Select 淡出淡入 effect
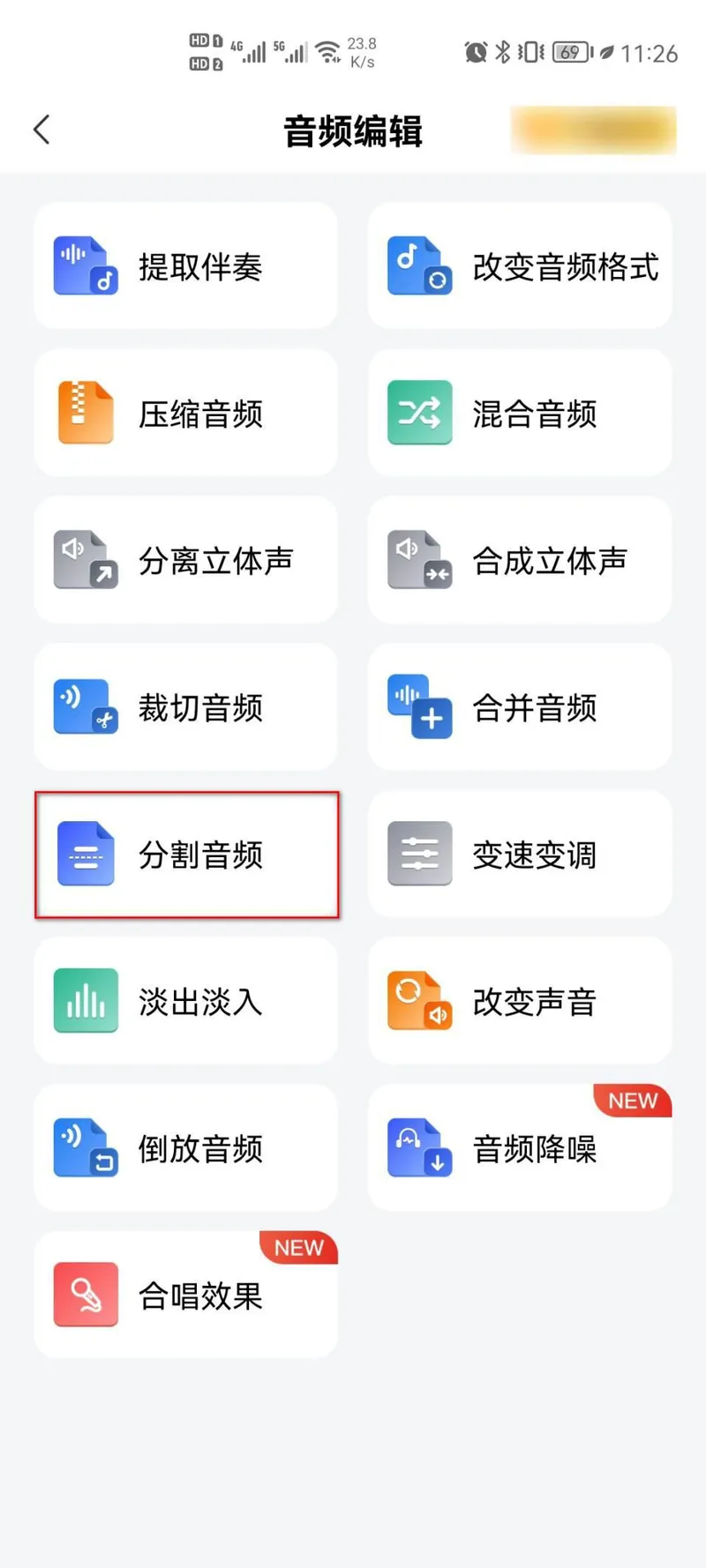Screen dimensions: 706x1568 click(185, 1001)
